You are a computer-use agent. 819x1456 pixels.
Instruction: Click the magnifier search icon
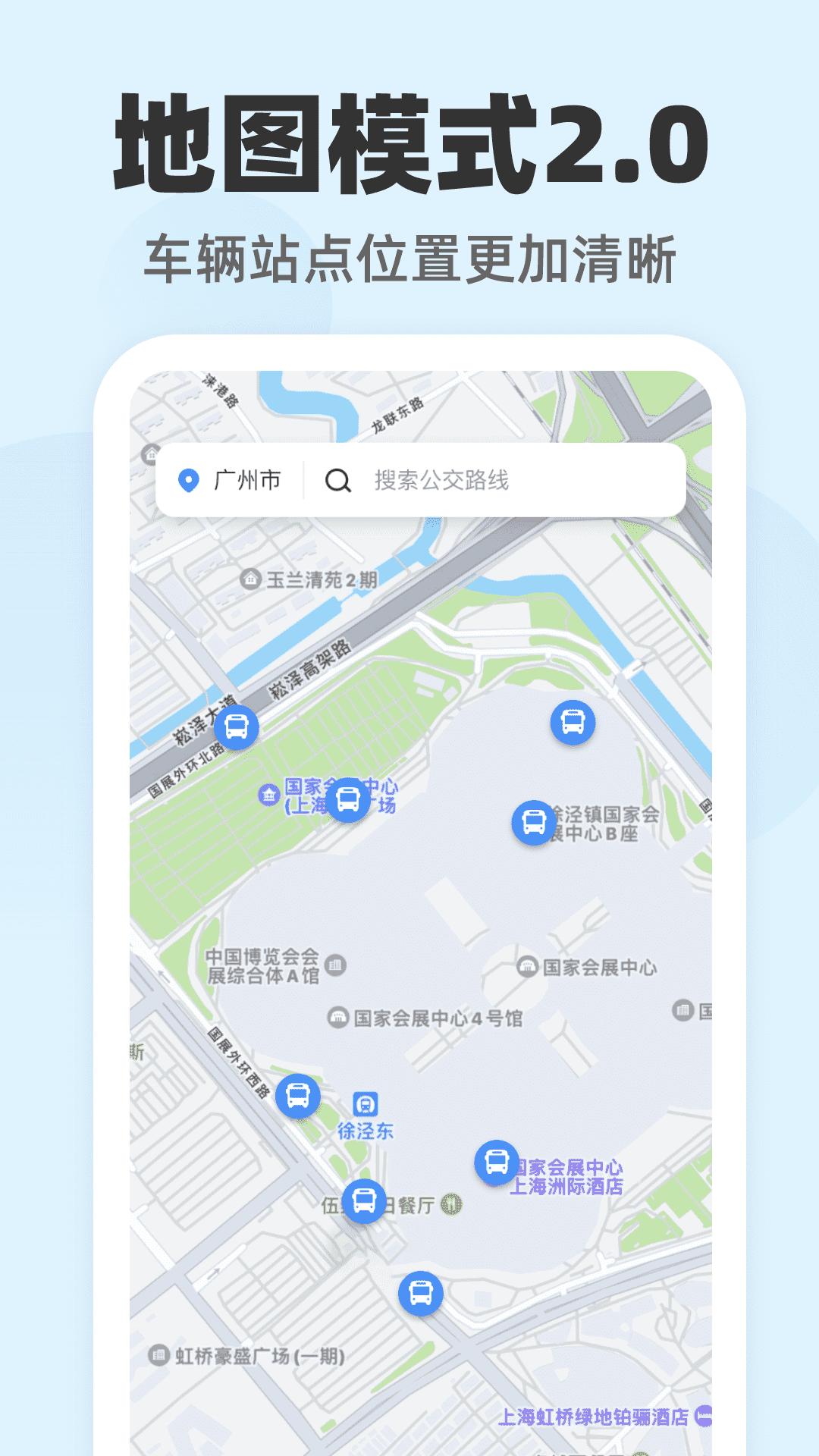(340, 479)
